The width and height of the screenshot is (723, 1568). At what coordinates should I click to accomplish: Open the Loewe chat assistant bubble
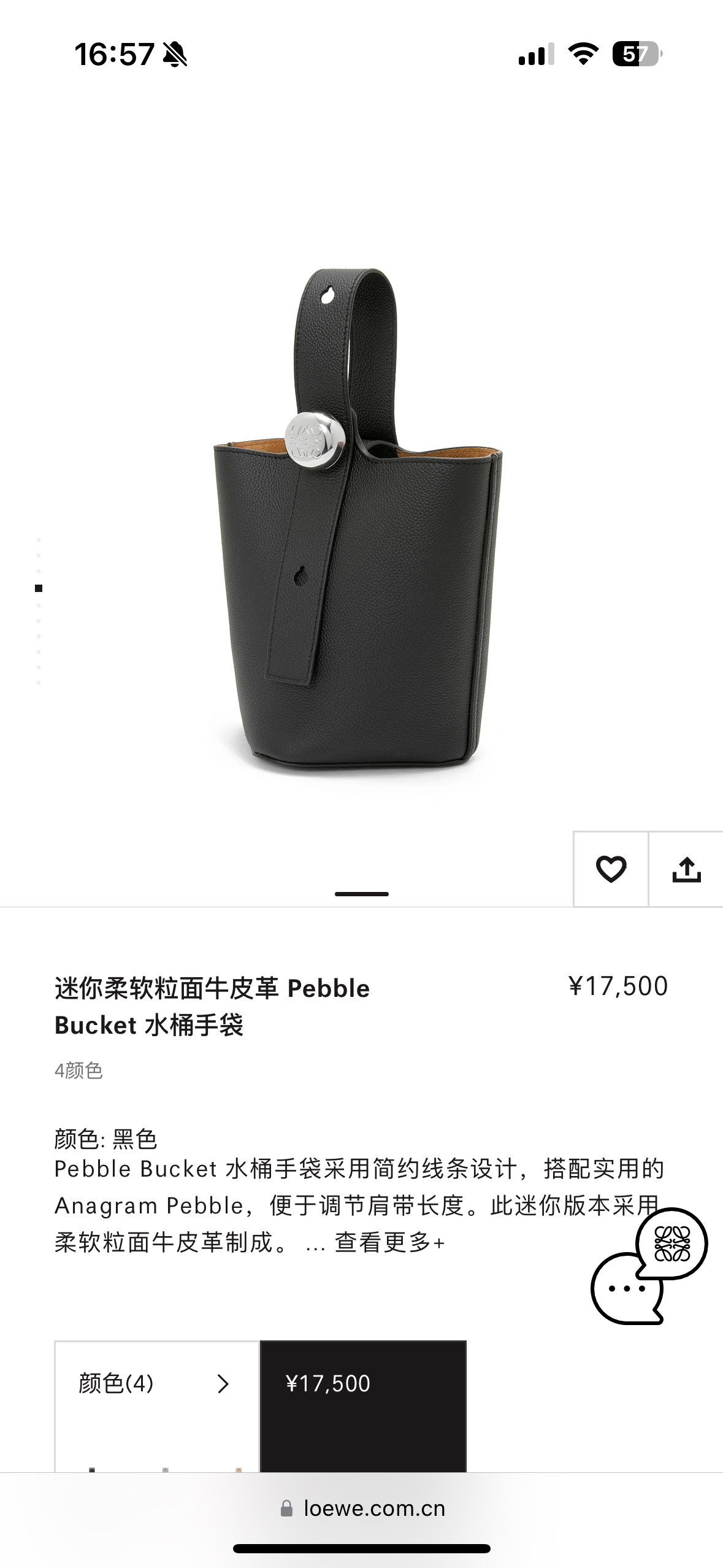(649, 1266)
